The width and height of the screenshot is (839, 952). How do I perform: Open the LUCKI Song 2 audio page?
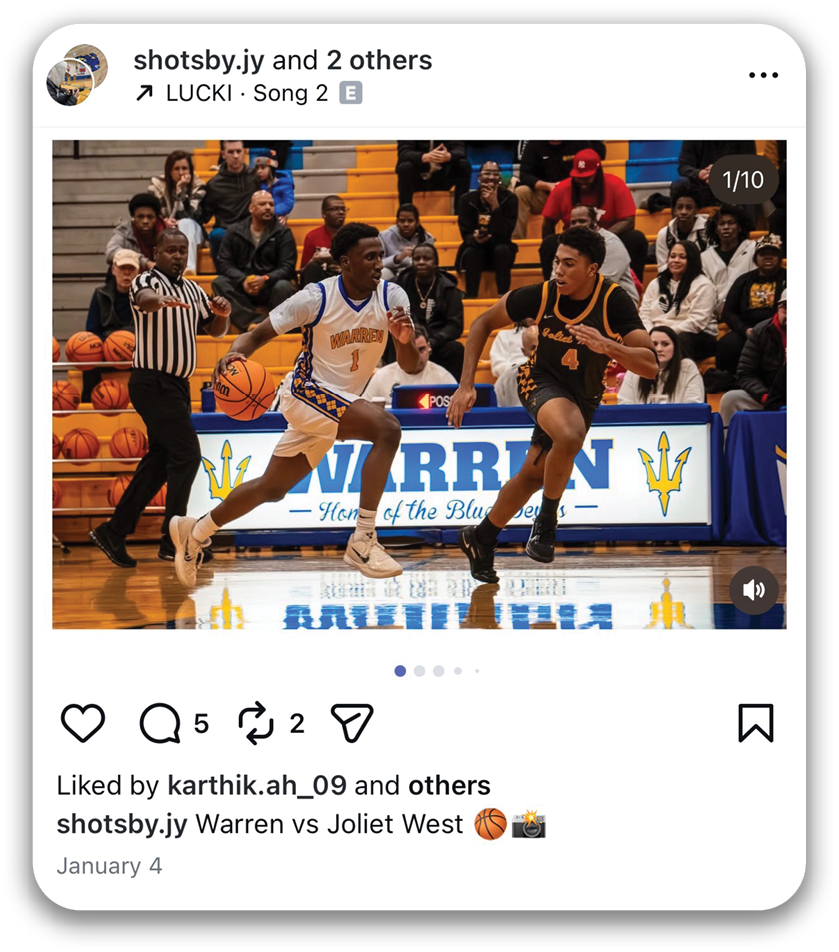pos(246,93)
